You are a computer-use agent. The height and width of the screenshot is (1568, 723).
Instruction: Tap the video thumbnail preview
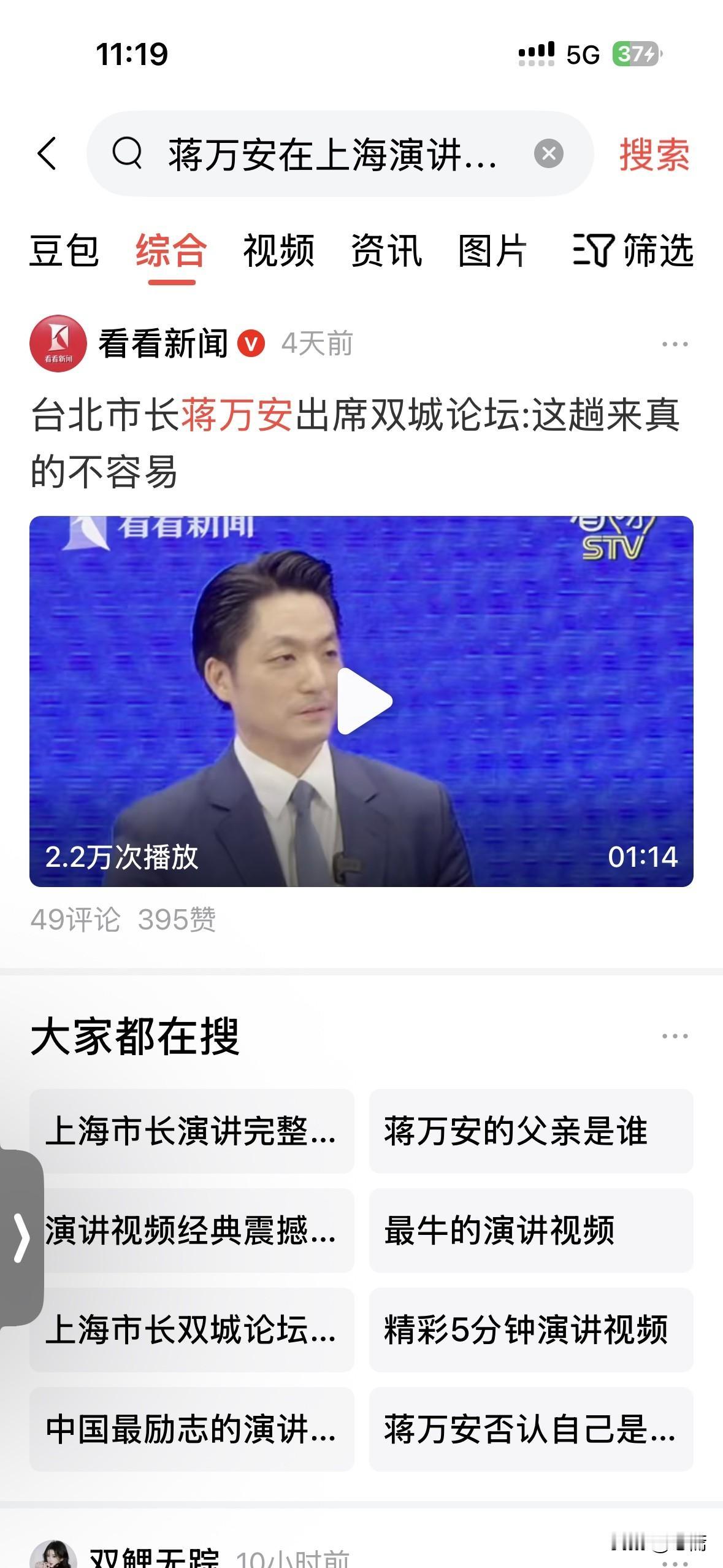click(x=361, y=702)
